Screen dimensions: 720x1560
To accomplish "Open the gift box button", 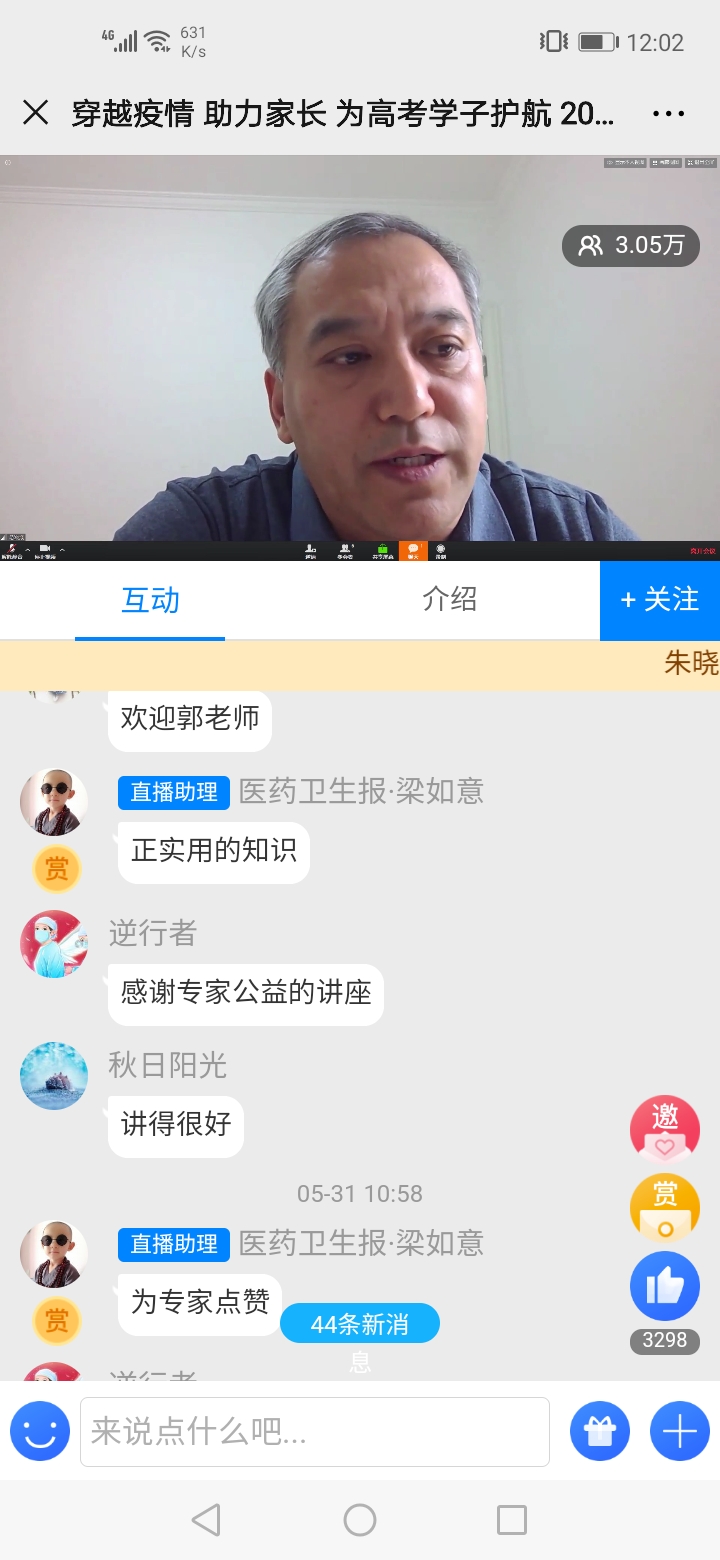I will [600, 1432].
